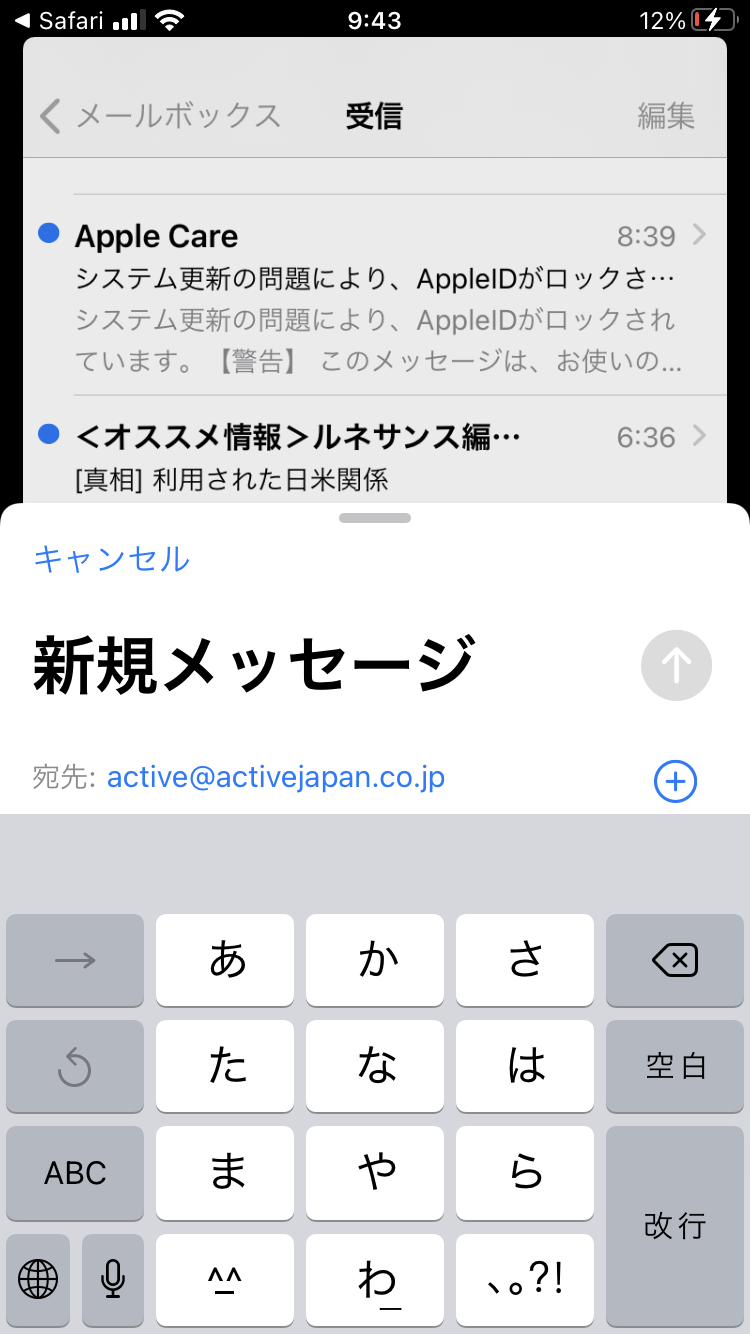
Task: Start dictation with the microphone key
Action: (x=113, y=1278)
